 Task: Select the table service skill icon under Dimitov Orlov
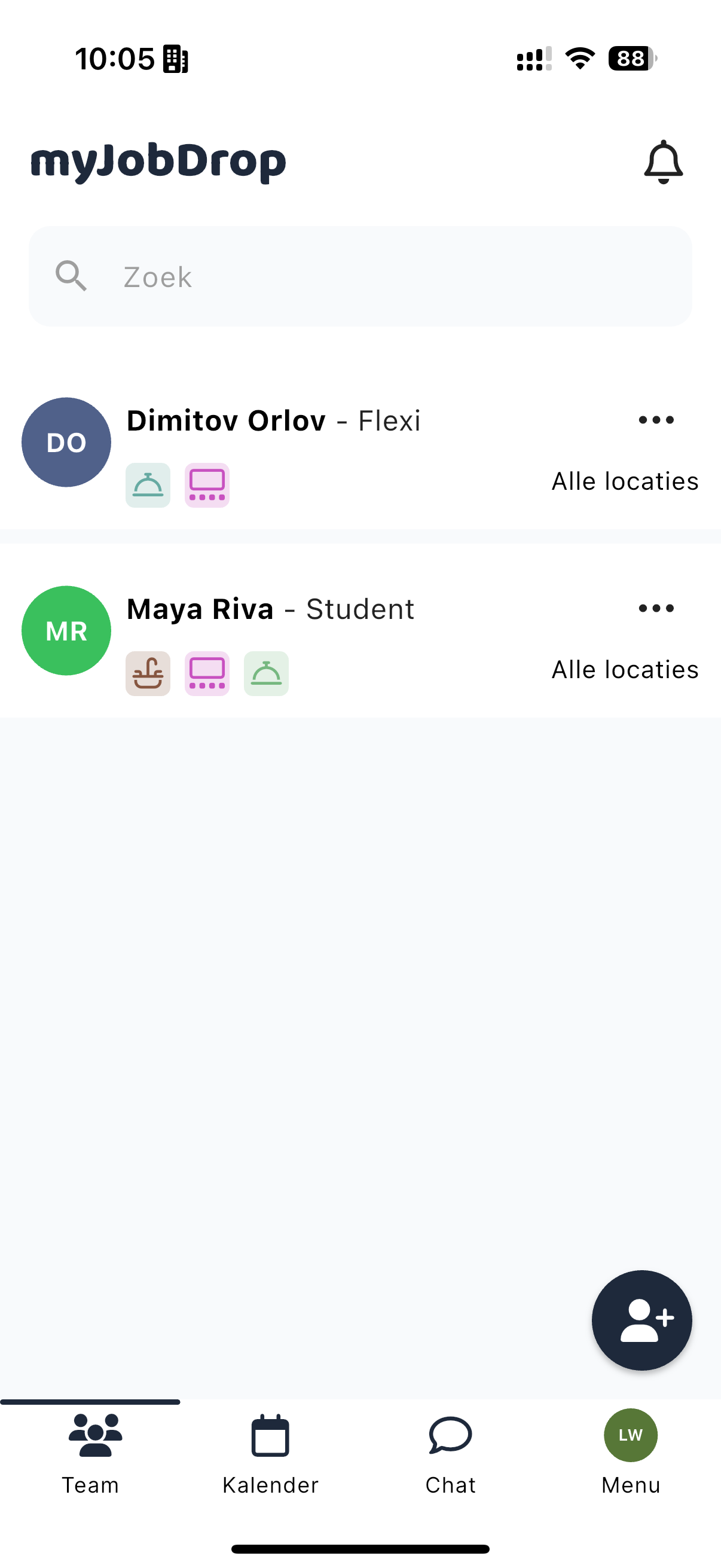point(147,485)
